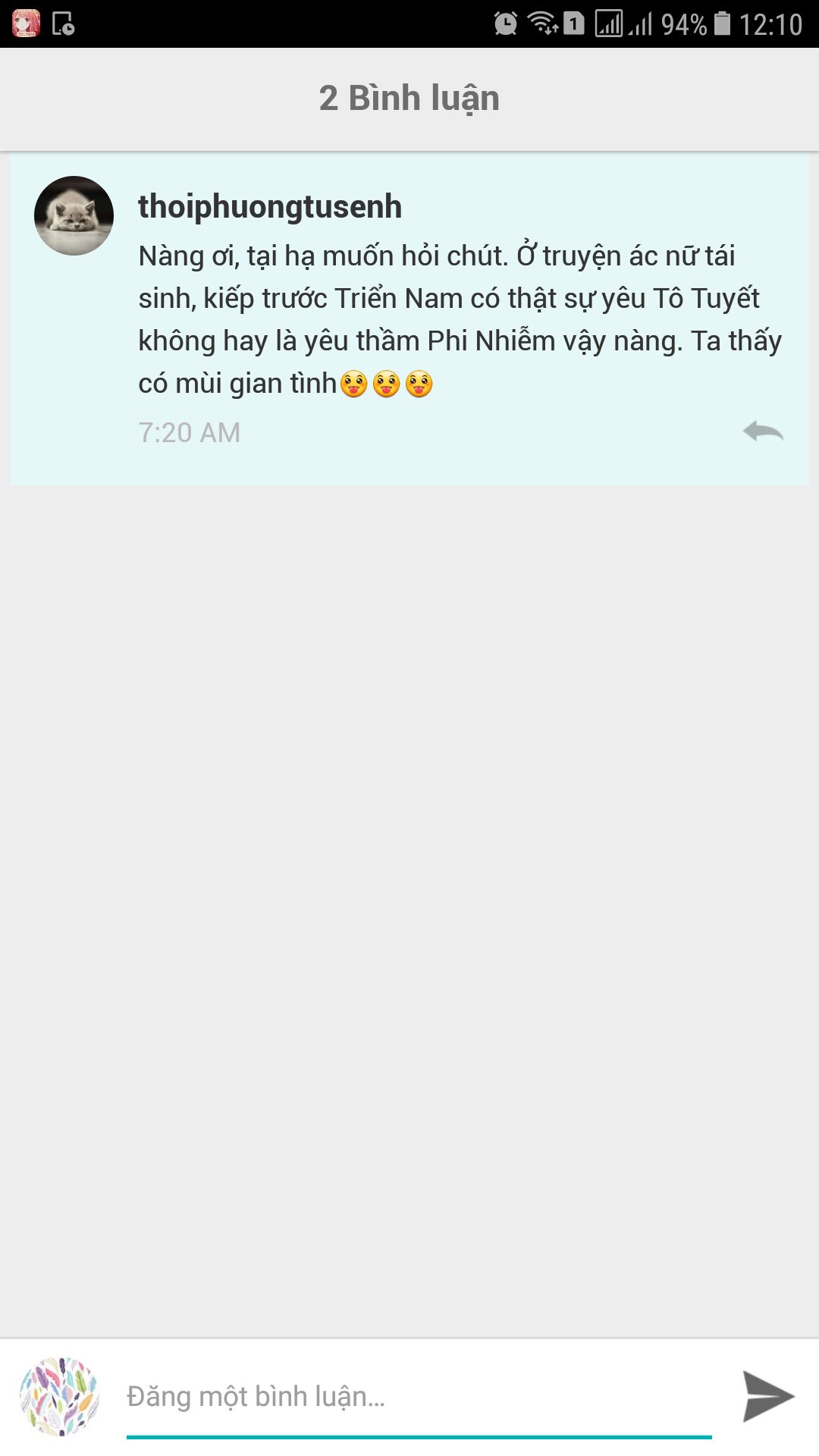The image size is (819, 1456).
Task: Open thoiphuongtusenh's cat profile picture
Action: (x=74, y=216)
